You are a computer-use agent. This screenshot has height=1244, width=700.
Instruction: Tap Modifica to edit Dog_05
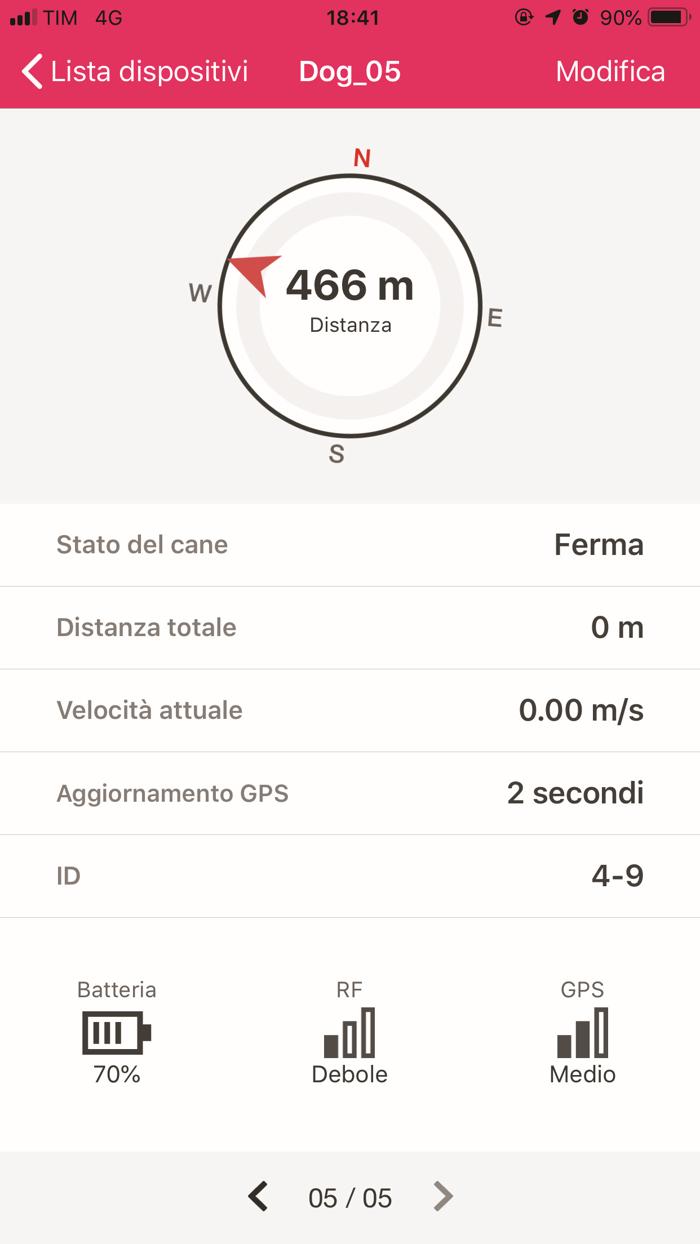pyautogui.click(x=610, y=72)
